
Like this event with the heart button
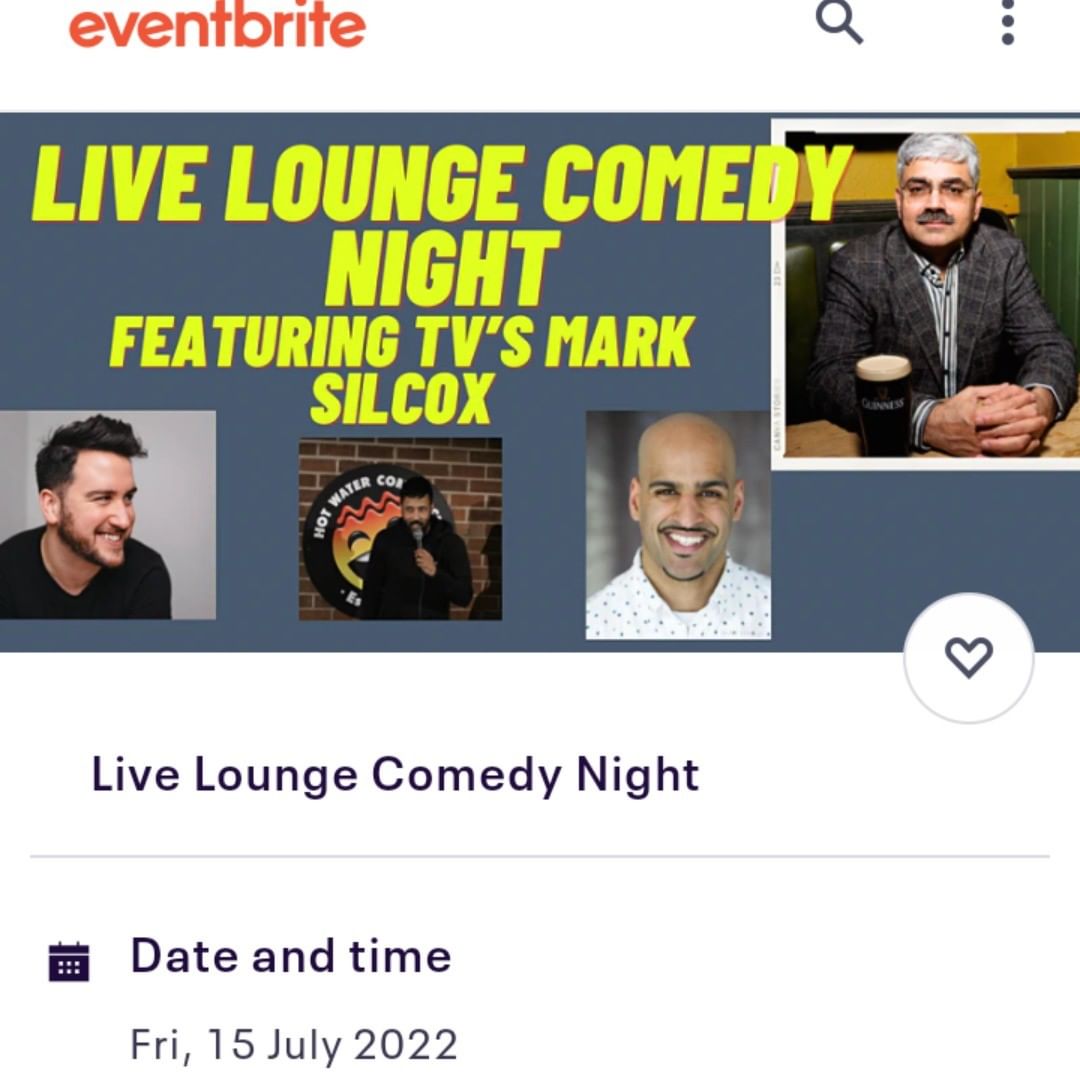point(968,658)
